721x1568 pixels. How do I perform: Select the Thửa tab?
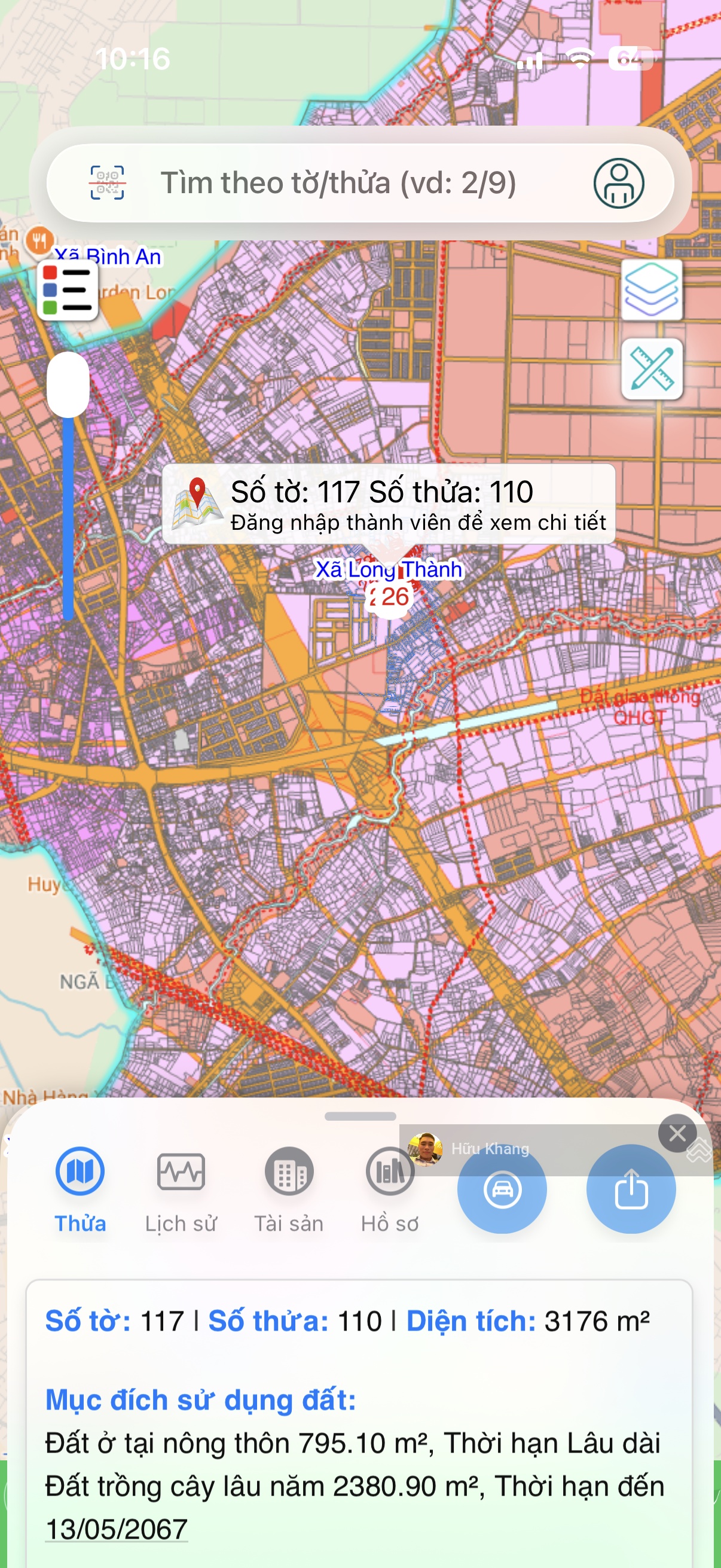pyautogui.click(x=80, y=1191)
